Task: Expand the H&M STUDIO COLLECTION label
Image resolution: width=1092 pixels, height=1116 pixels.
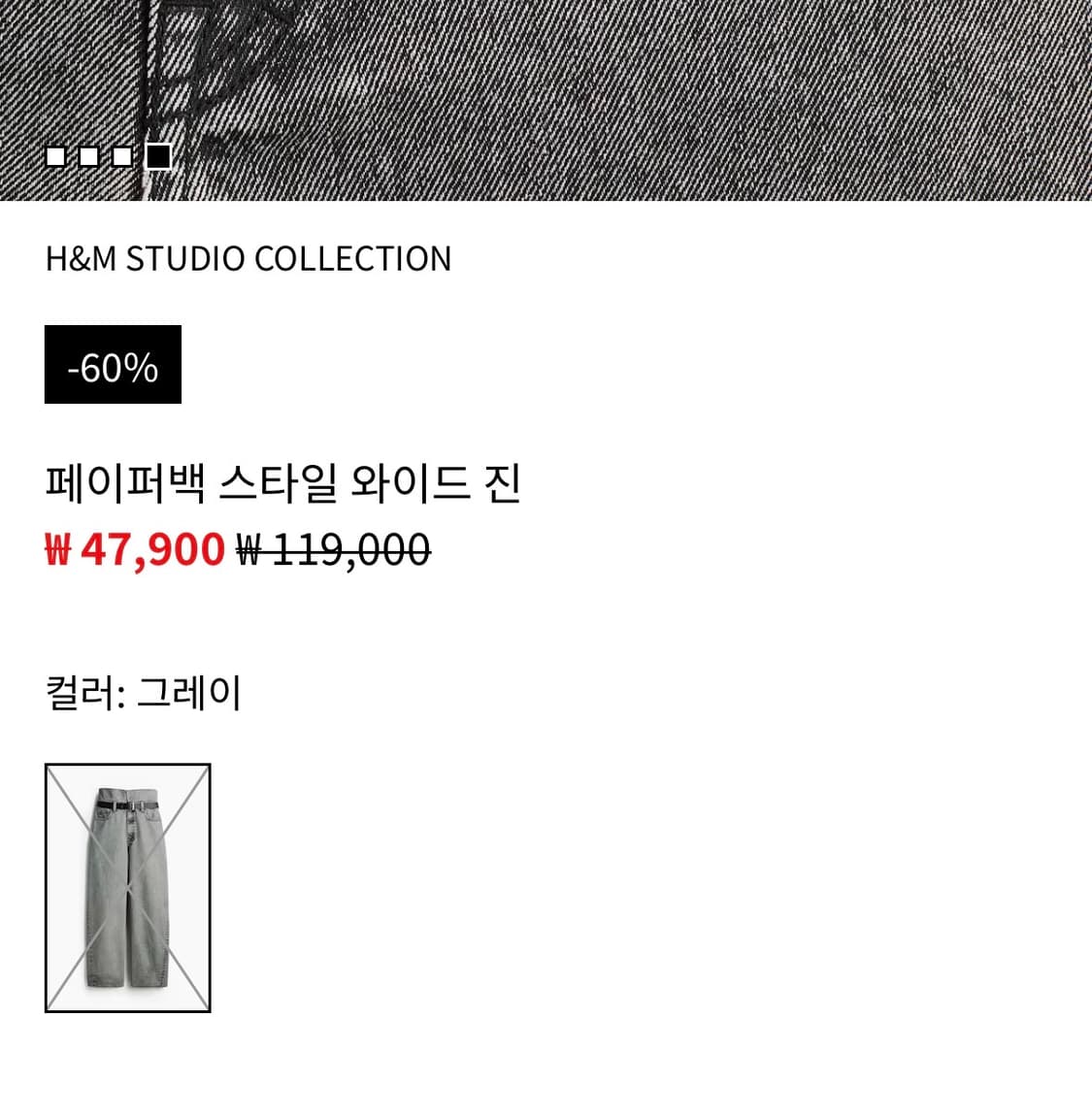Action: click(x=248, y=258)
